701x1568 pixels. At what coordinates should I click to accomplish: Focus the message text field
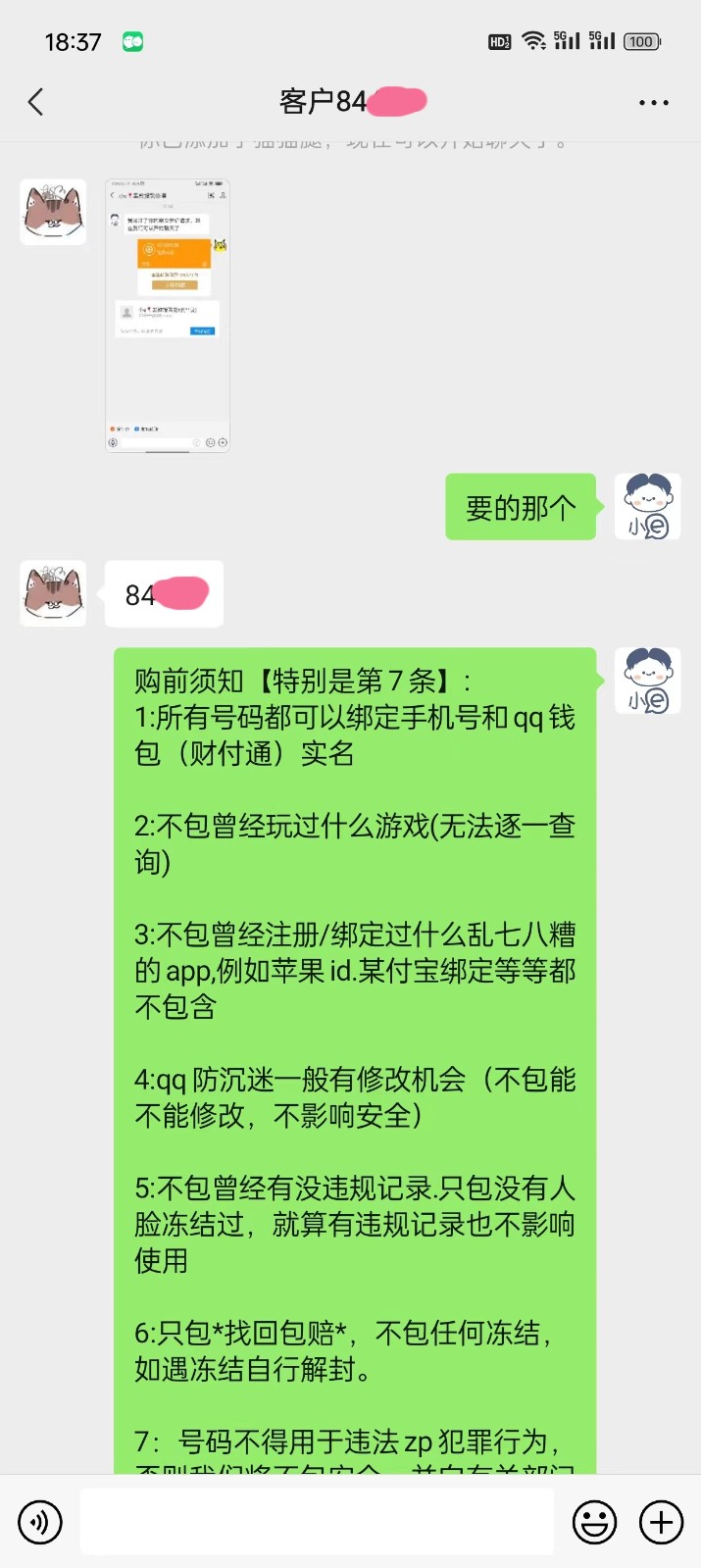pyautogui.click(x=317, y=1522)
